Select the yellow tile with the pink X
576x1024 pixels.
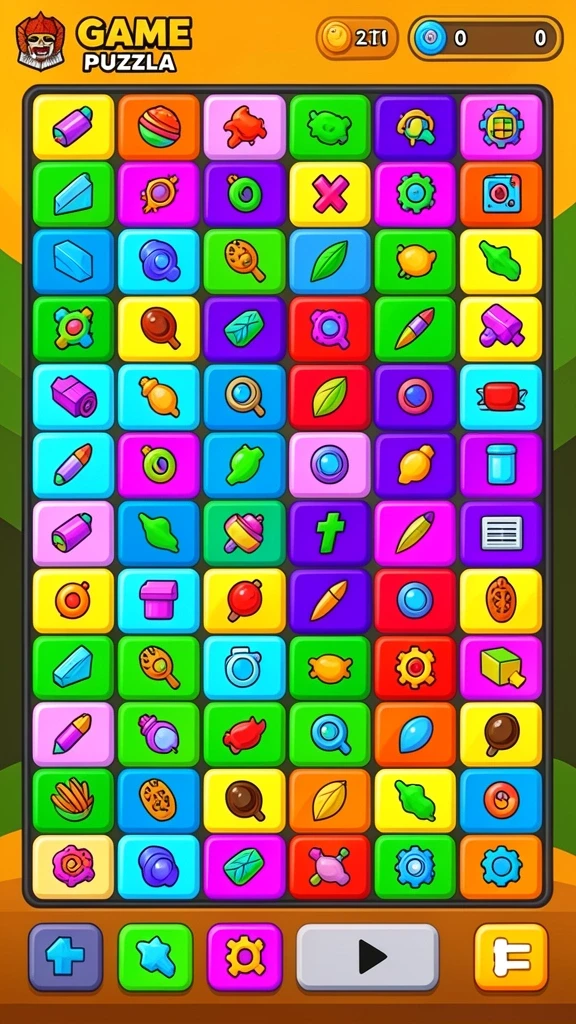point(330,194)
